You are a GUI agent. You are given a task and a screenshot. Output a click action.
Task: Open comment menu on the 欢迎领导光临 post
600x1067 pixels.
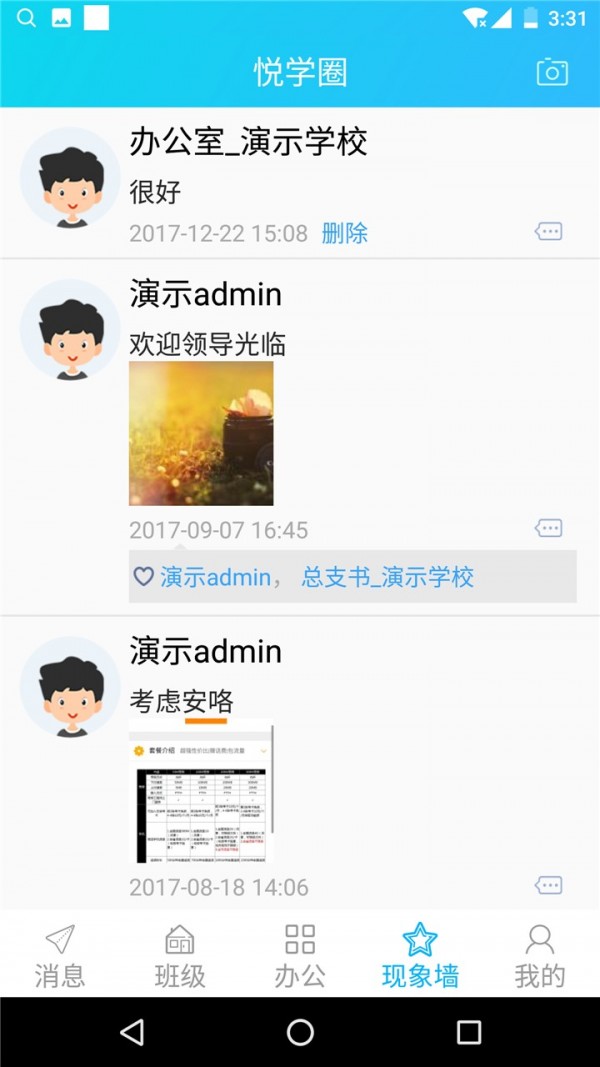548,528
